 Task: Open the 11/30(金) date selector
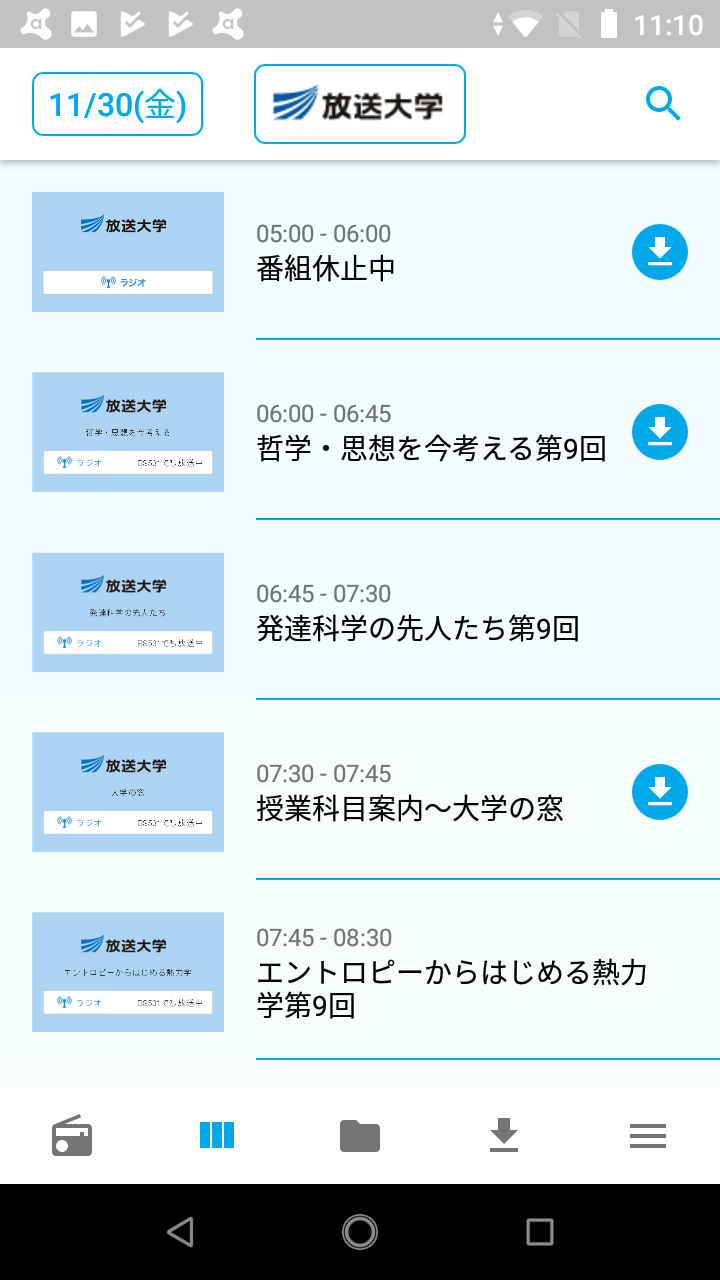[x=117, y=103]
